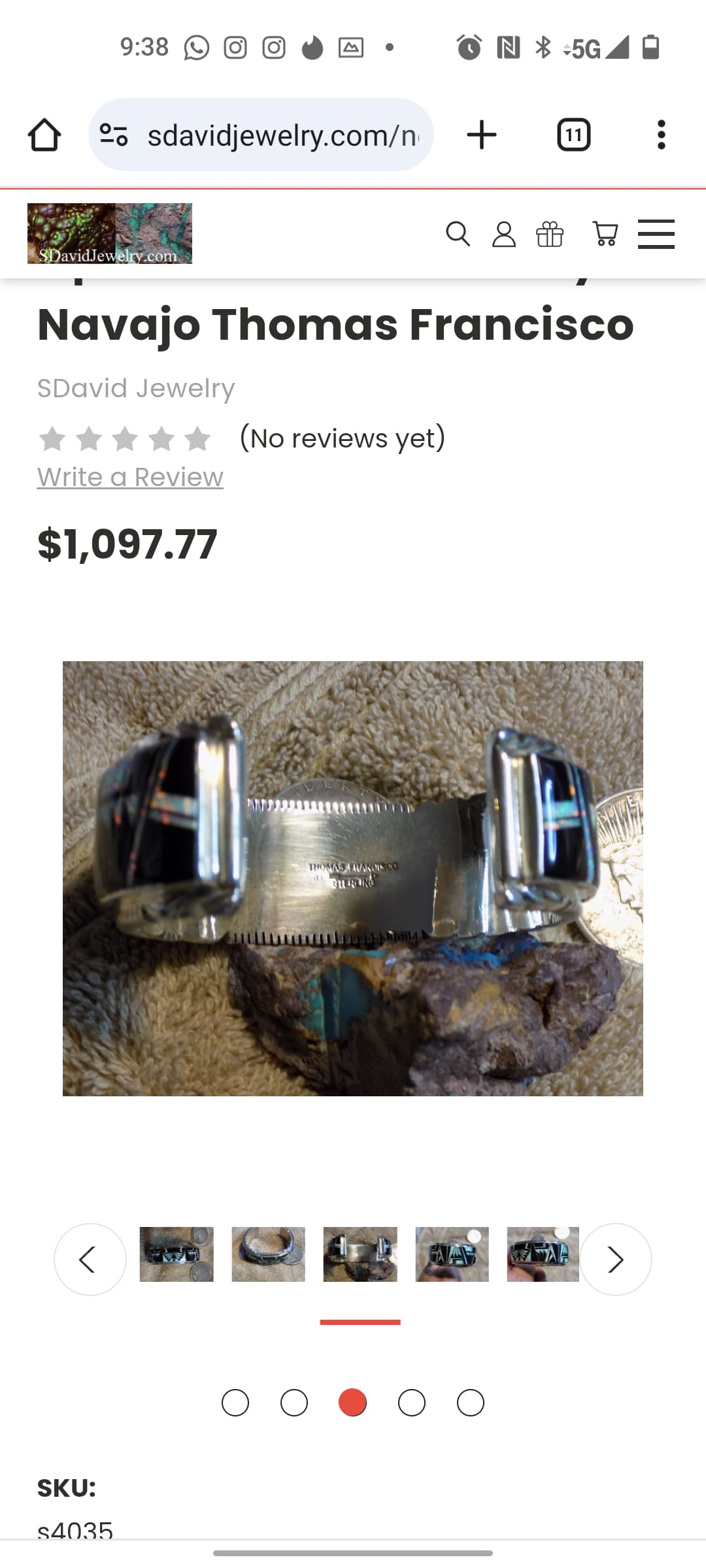This screenshot has width=706, height=1568.
Task: Open the tab switcher showing 11 tabs
Action: (x=573, y=135)
